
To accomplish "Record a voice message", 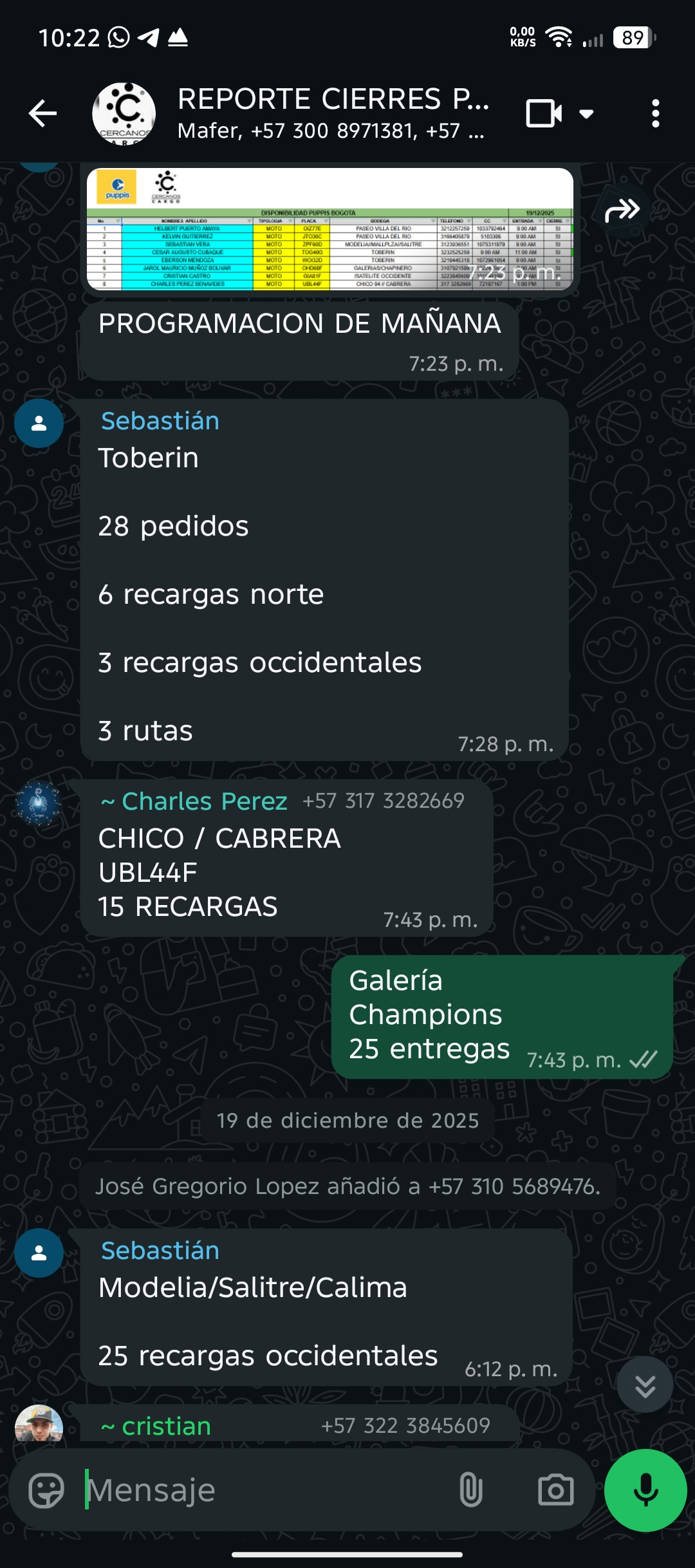I will (645, 1490).
